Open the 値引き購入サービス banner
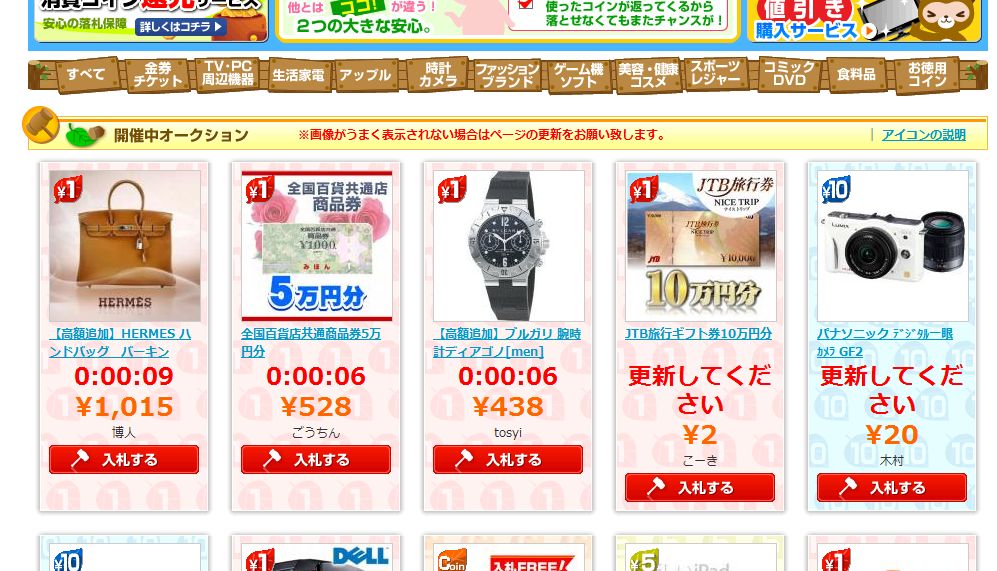This screenshot has height=571, width=997. pos(865,20)
